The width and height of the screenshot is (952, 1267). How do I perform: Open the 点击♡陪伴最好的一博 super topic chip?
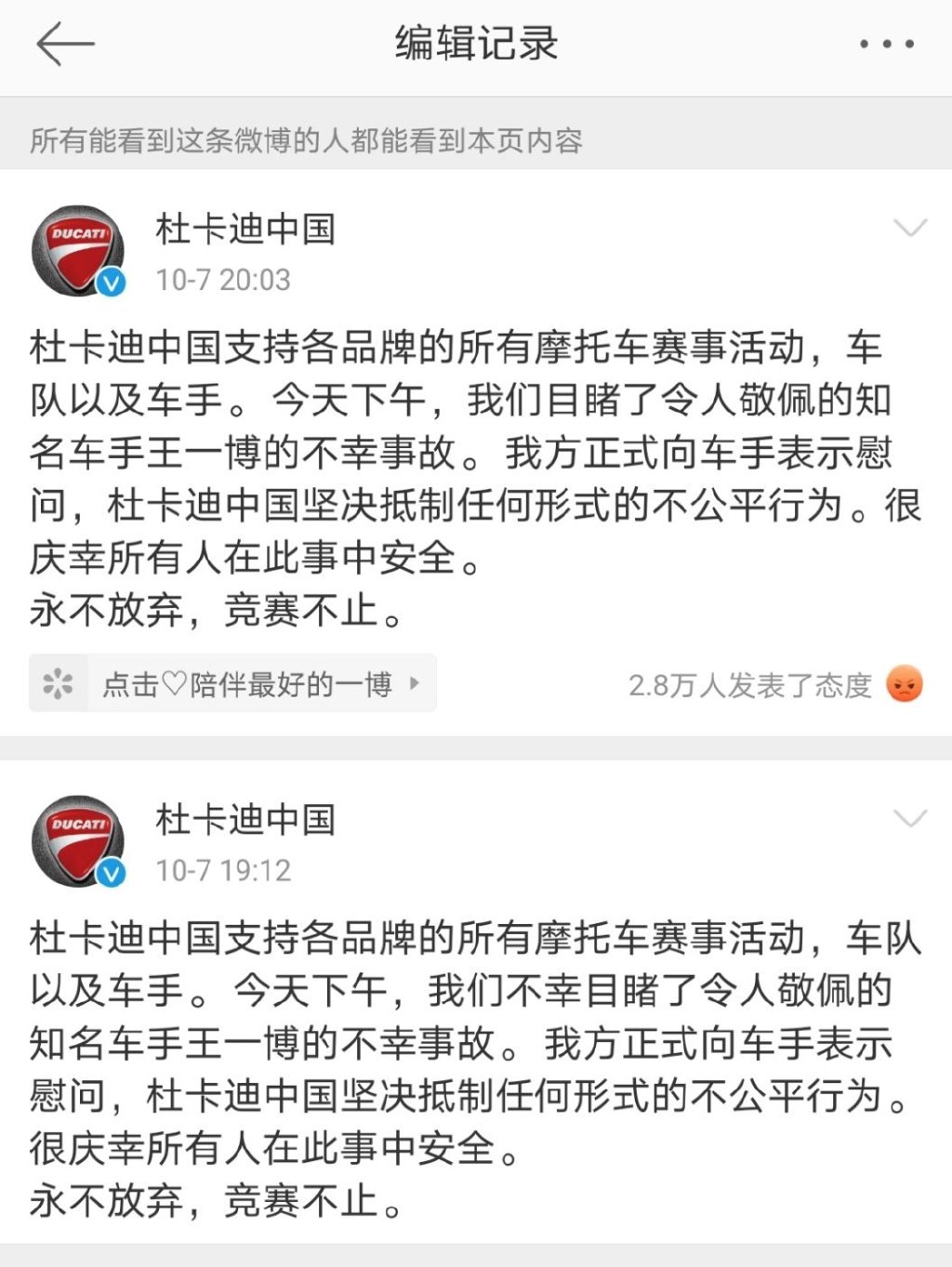click(x=232, y=684)
